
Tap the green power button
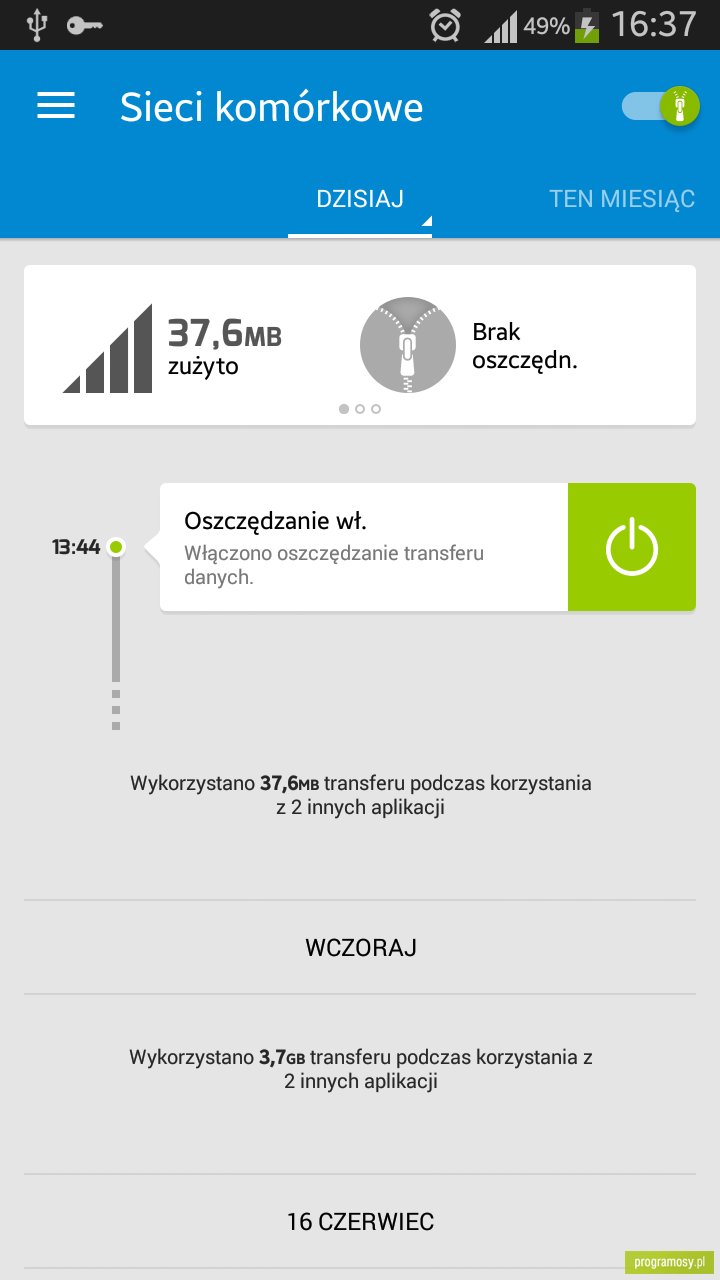click(632, 547)
